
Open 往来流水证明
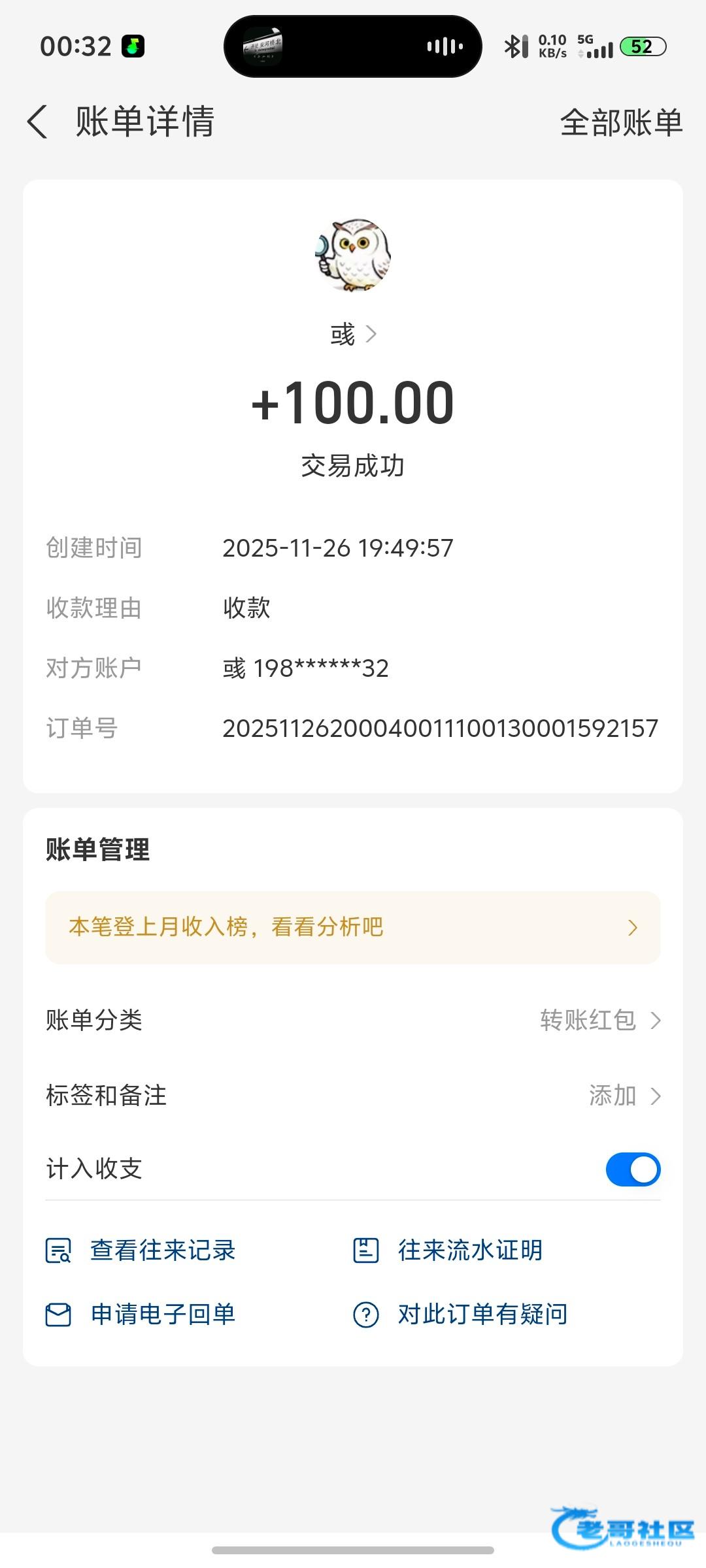tap(448, 1250)
